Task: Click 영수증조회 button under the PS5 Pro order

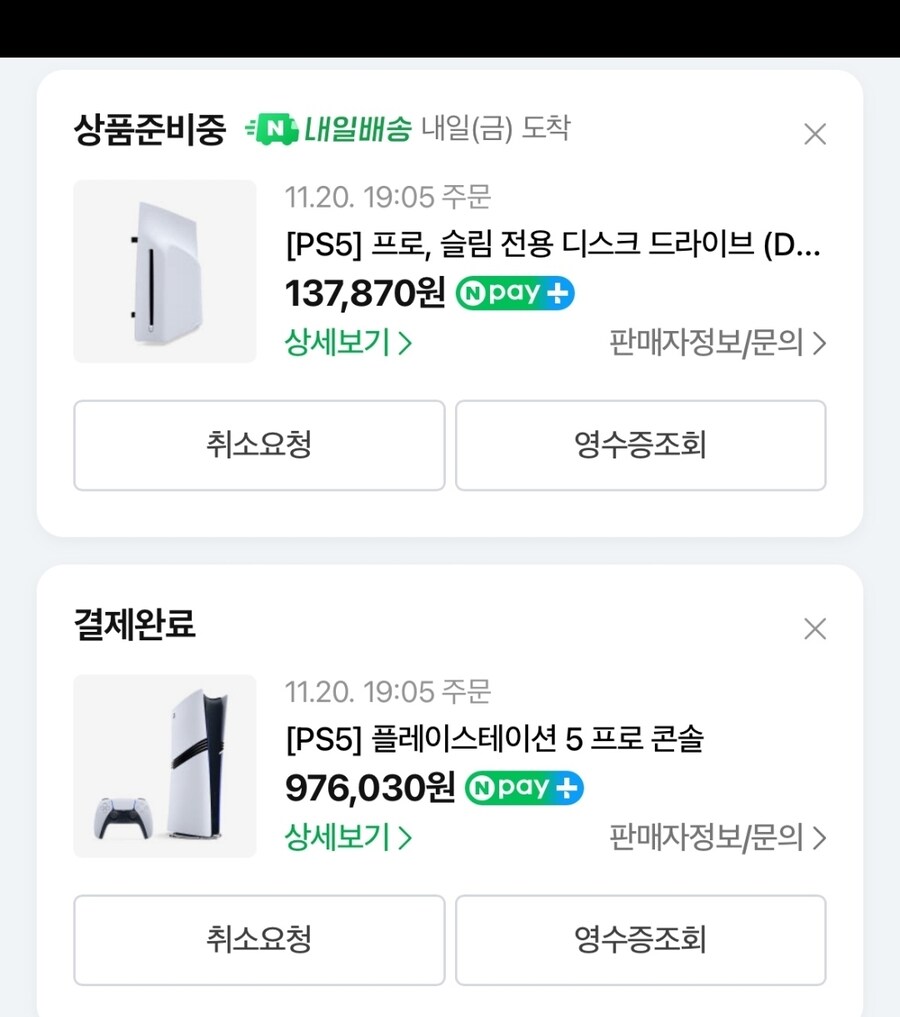Action: coord(640,940)
